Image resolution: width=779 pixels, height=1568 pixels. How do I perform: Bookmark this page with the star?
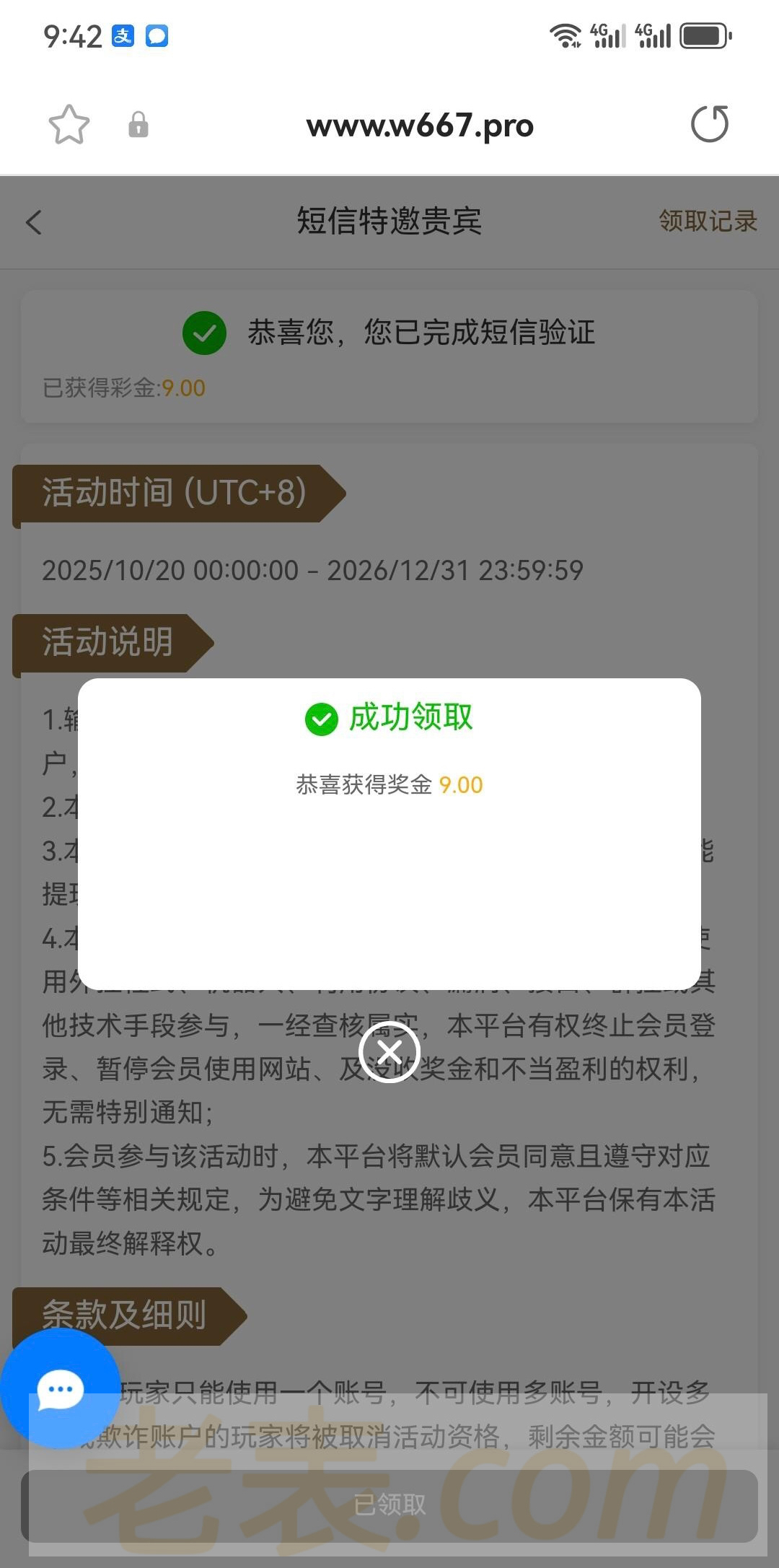pyautogui.click(x=69, y=125)
